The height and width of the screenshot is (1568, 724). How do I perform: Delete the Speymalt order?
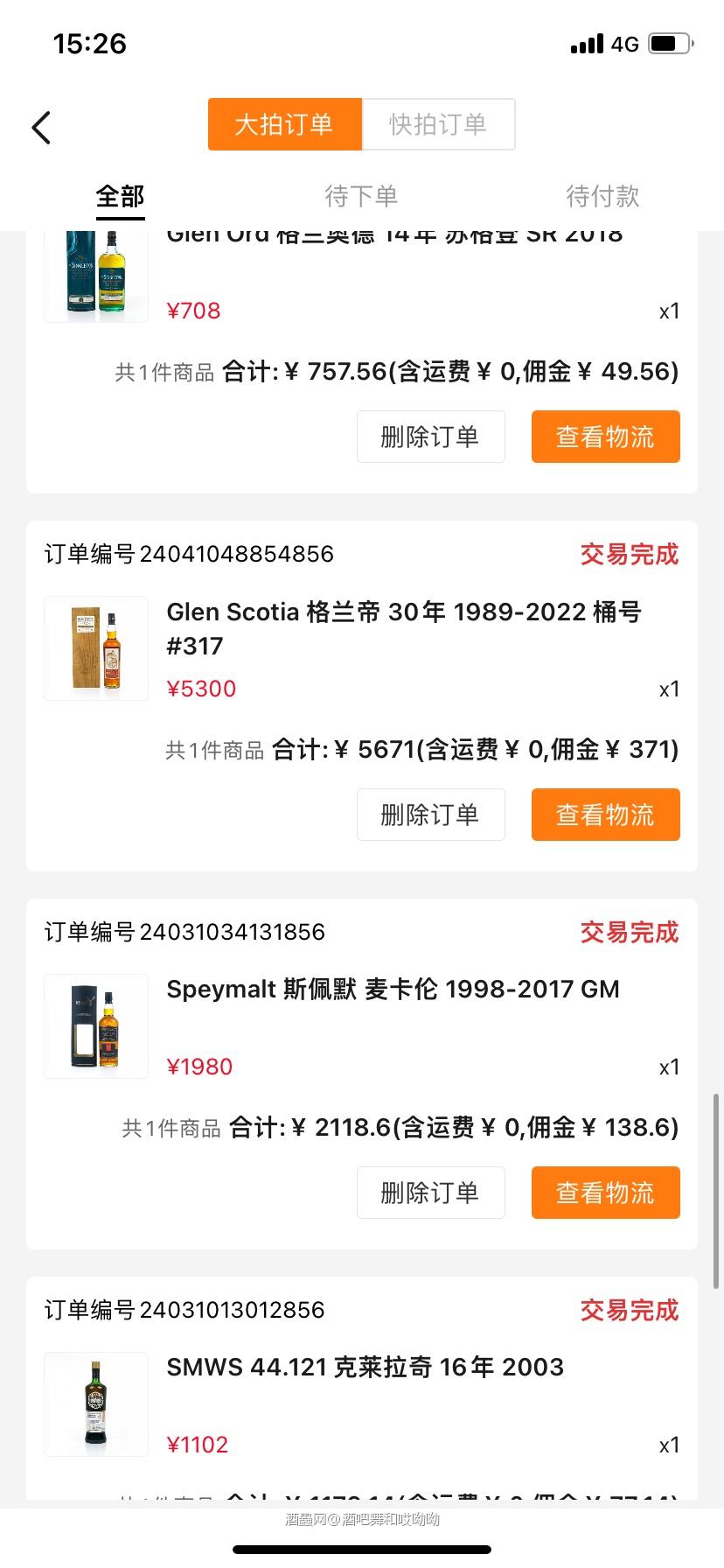pos(430,1193)
